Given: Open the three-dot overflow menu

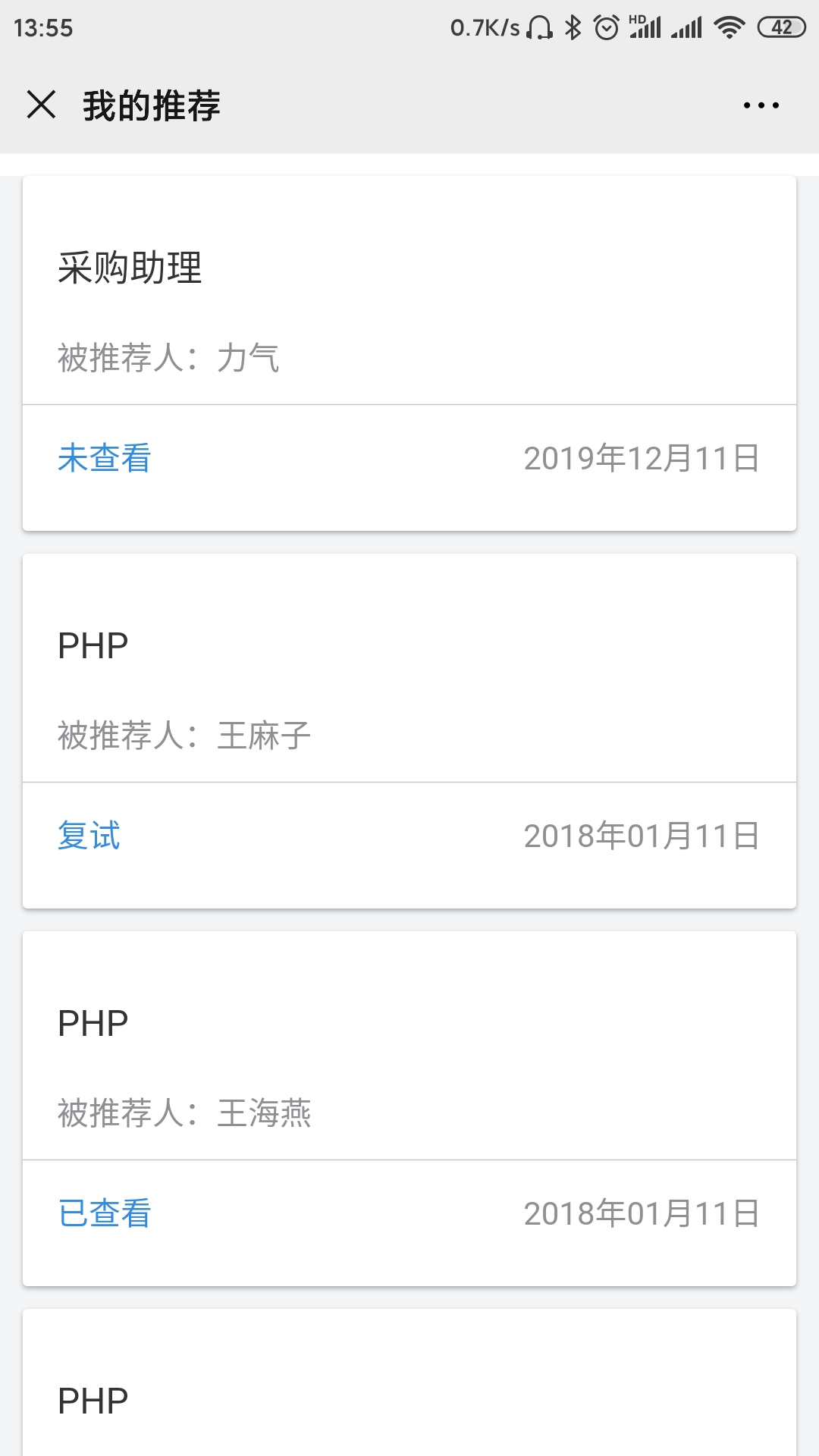Looking at the screenshot, I should (x=761, y=105).
